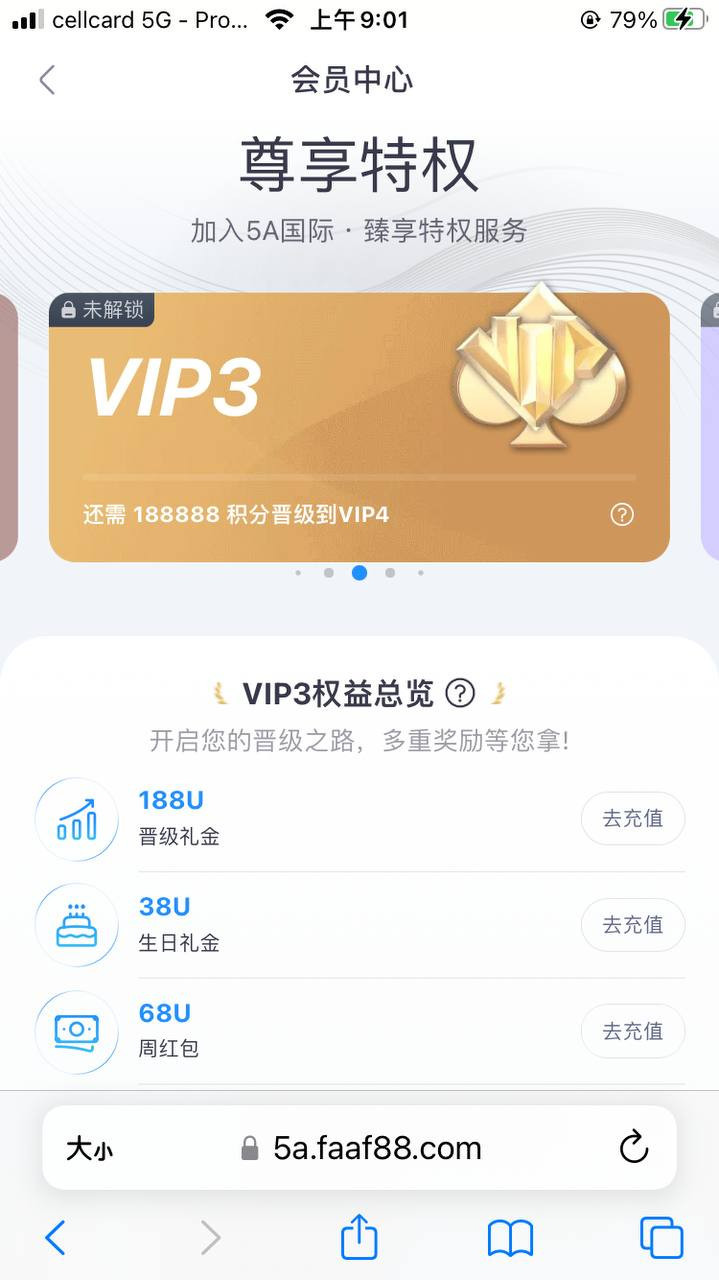
Task: Open the Safari tabs overview
Action: [x=661, y=1239]
